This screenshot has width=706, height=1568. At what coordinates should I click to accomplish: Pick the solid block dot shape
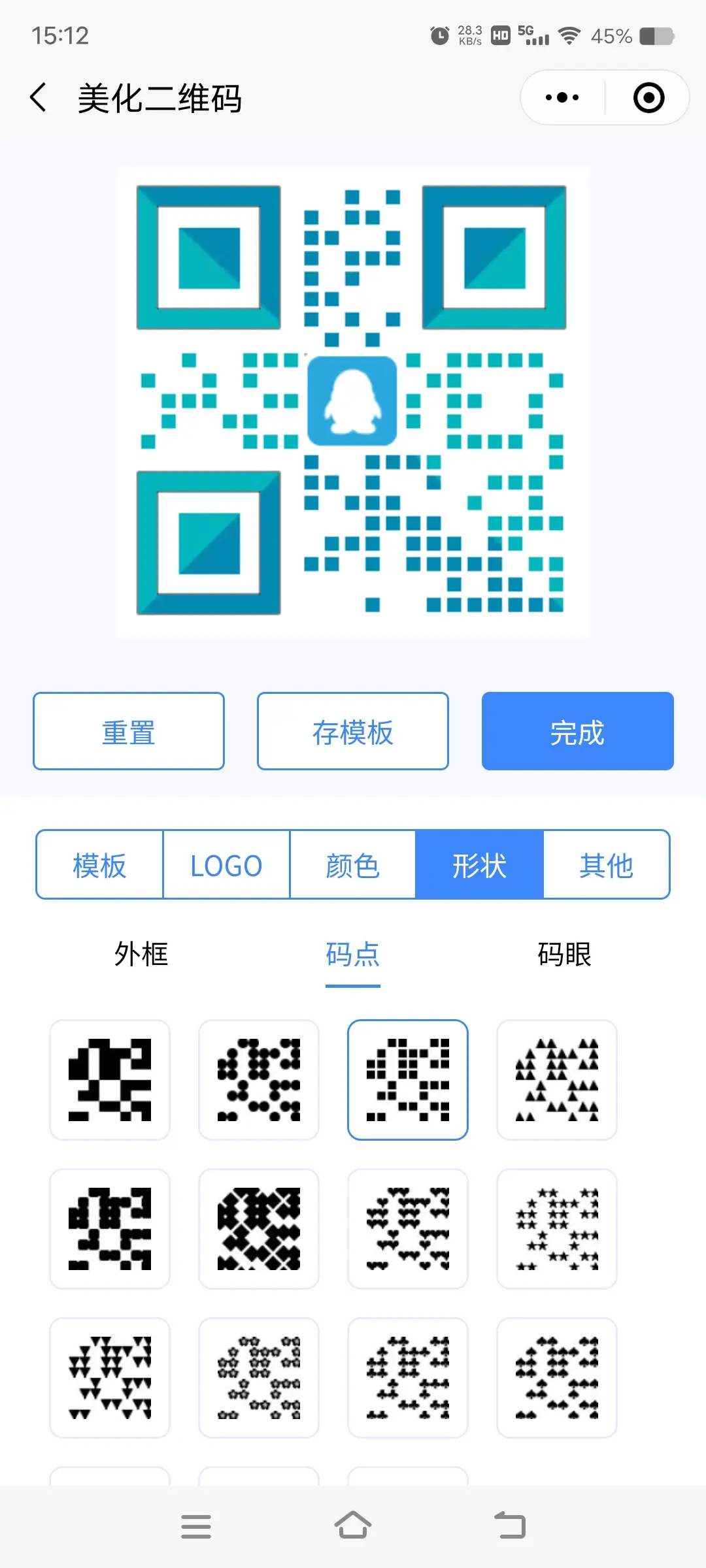click(110, 1080)
